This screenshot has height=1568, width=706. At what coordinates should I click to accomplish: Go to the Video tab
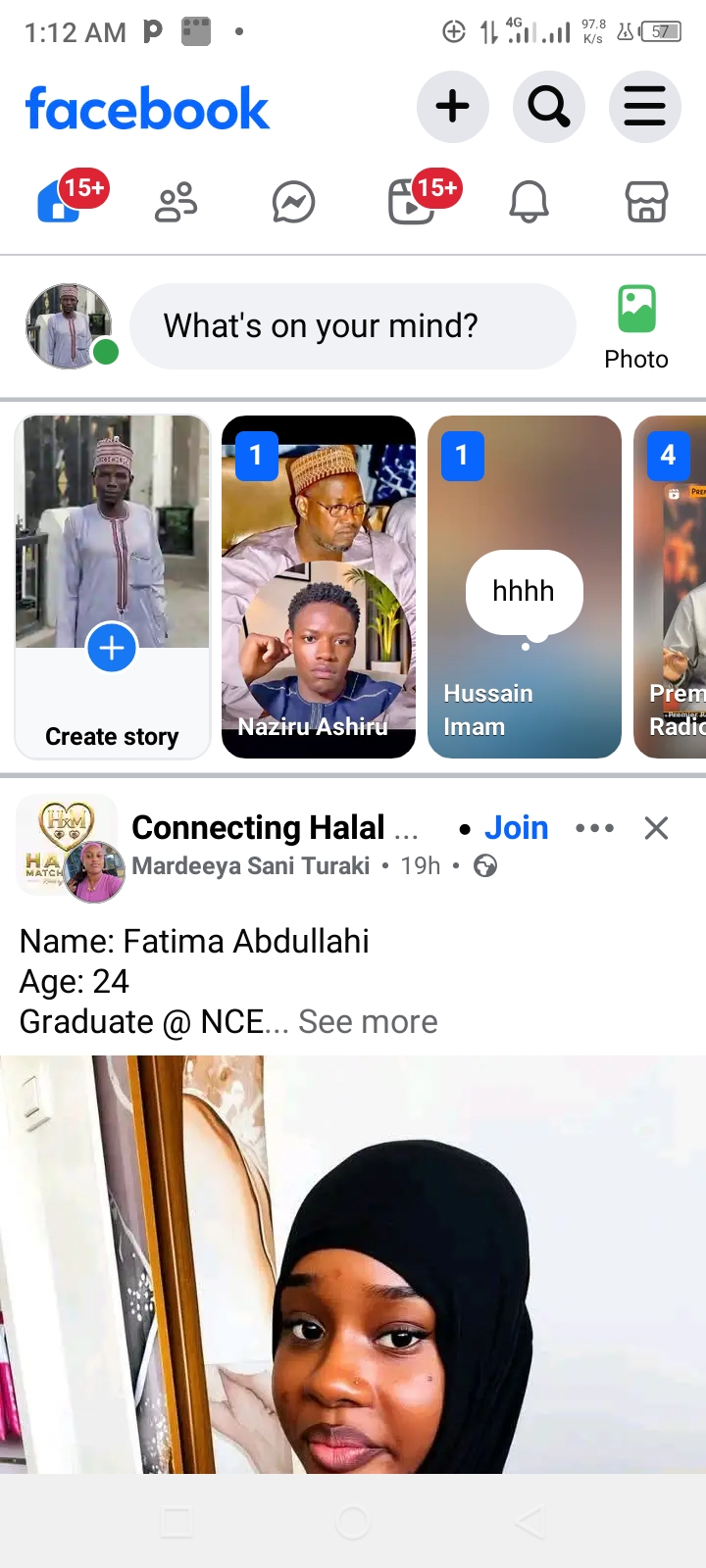(412, 202)
